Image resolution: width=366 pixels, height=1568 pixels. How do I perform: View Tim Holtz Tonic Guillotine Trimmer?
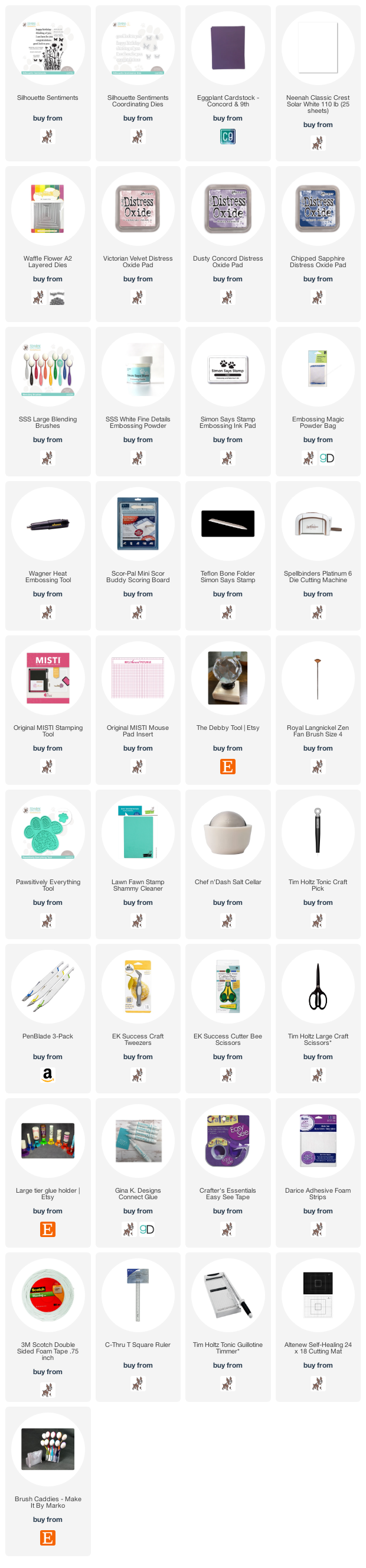[x=227, y=1295]
